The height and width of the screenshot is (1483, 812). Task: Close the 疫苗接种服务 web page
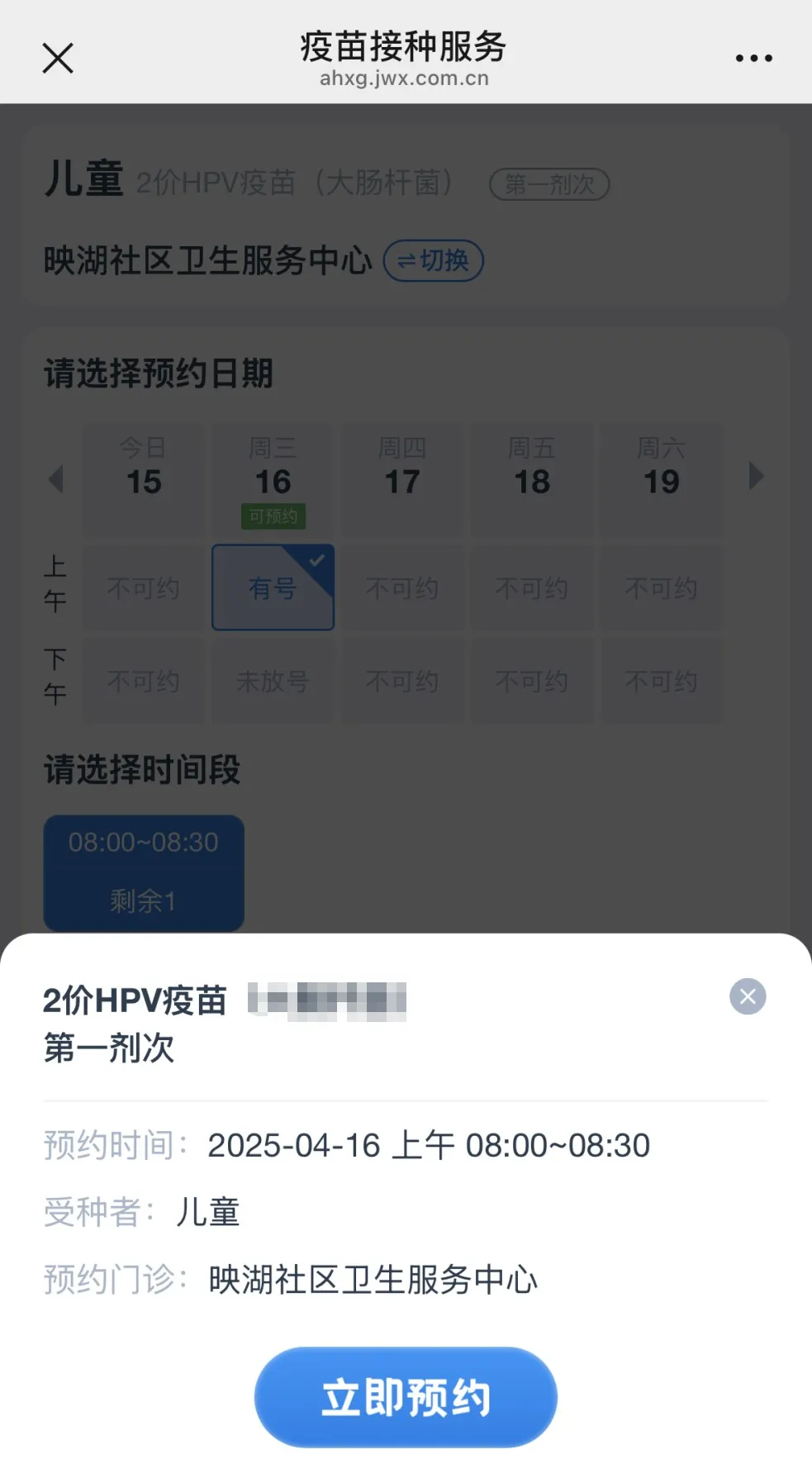(x=58, y=58)
